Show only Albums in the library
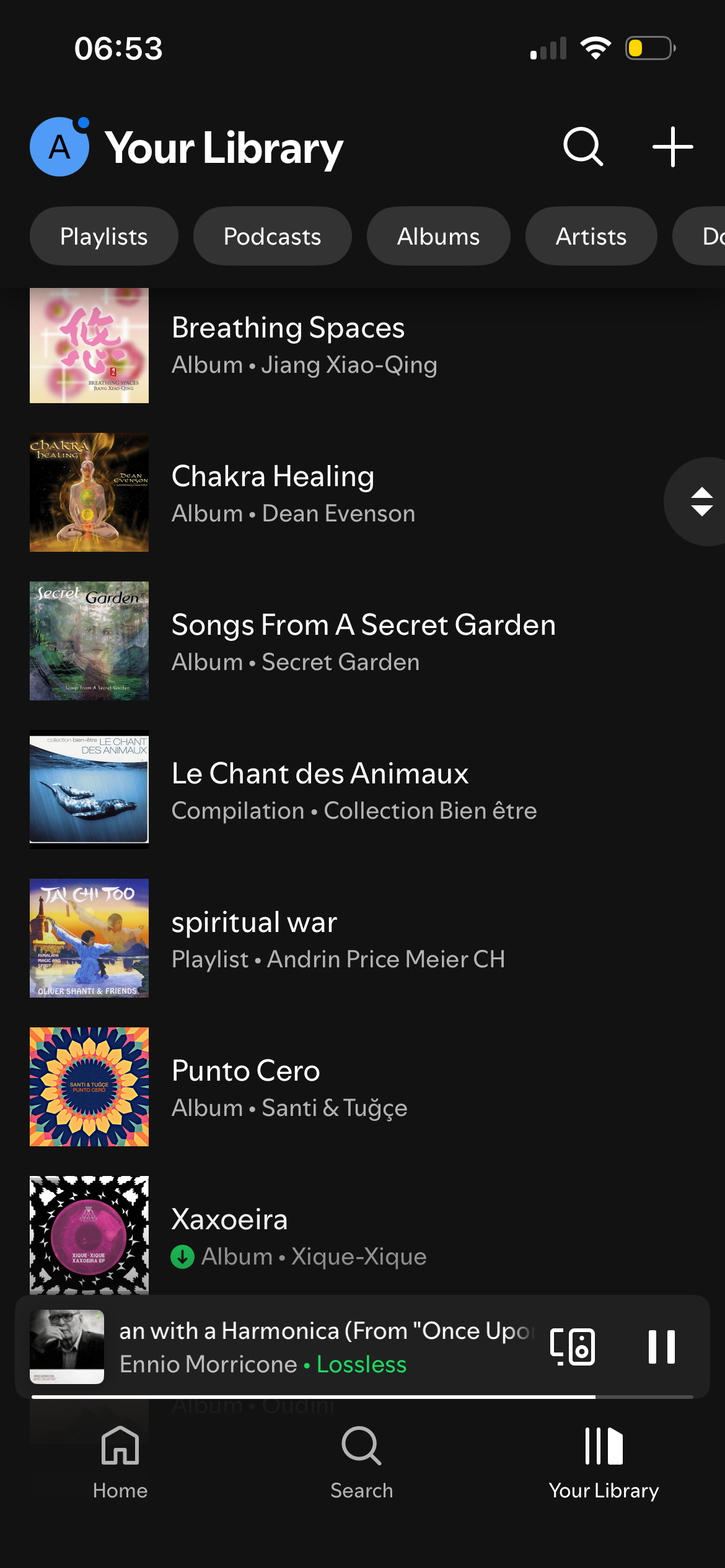The height and width of the screenshot is (1568, 725). (x=438, y=236)
